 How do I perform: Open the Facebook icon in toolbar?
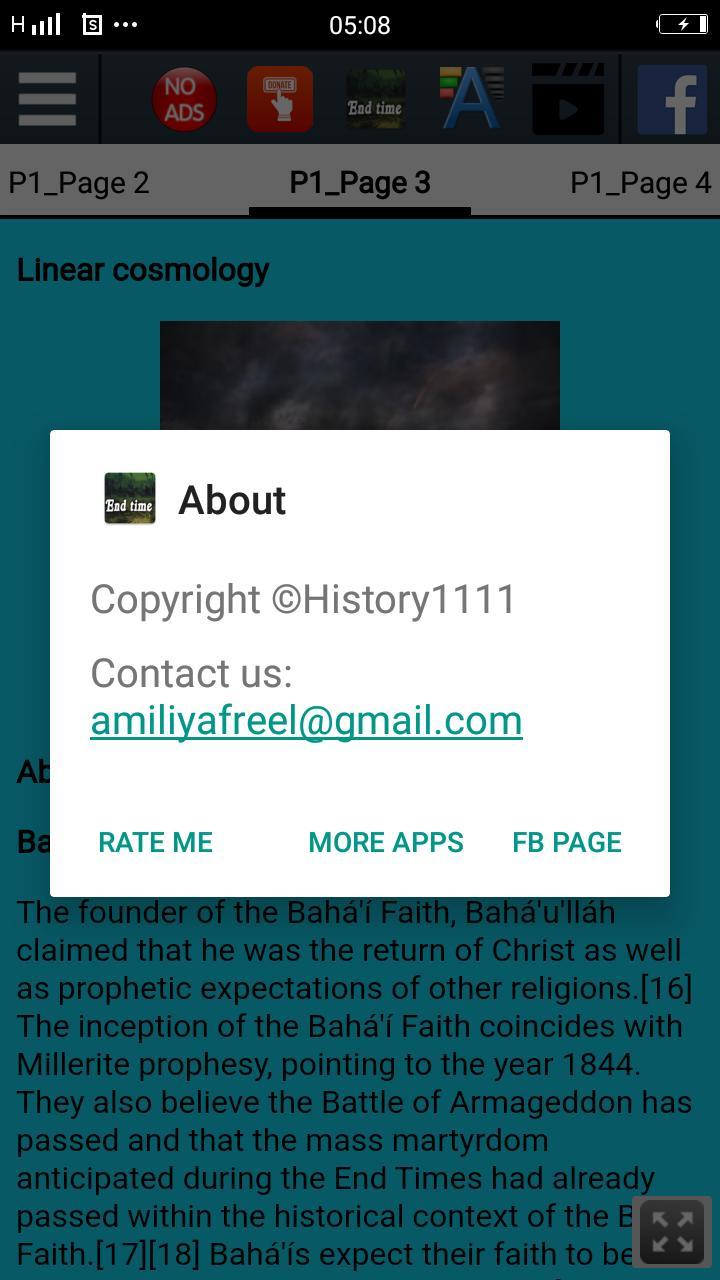(672, 99)
